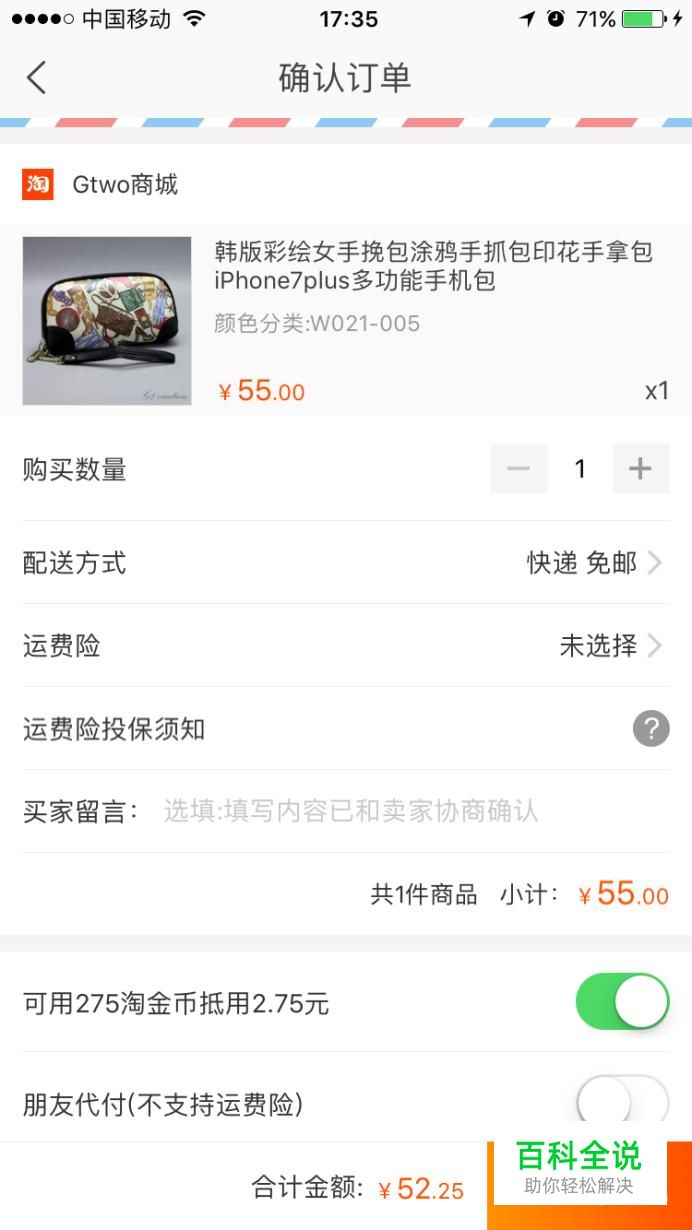Choose an option for 运费险
This screenshot has height=1230, width=692.
point(346,646)
